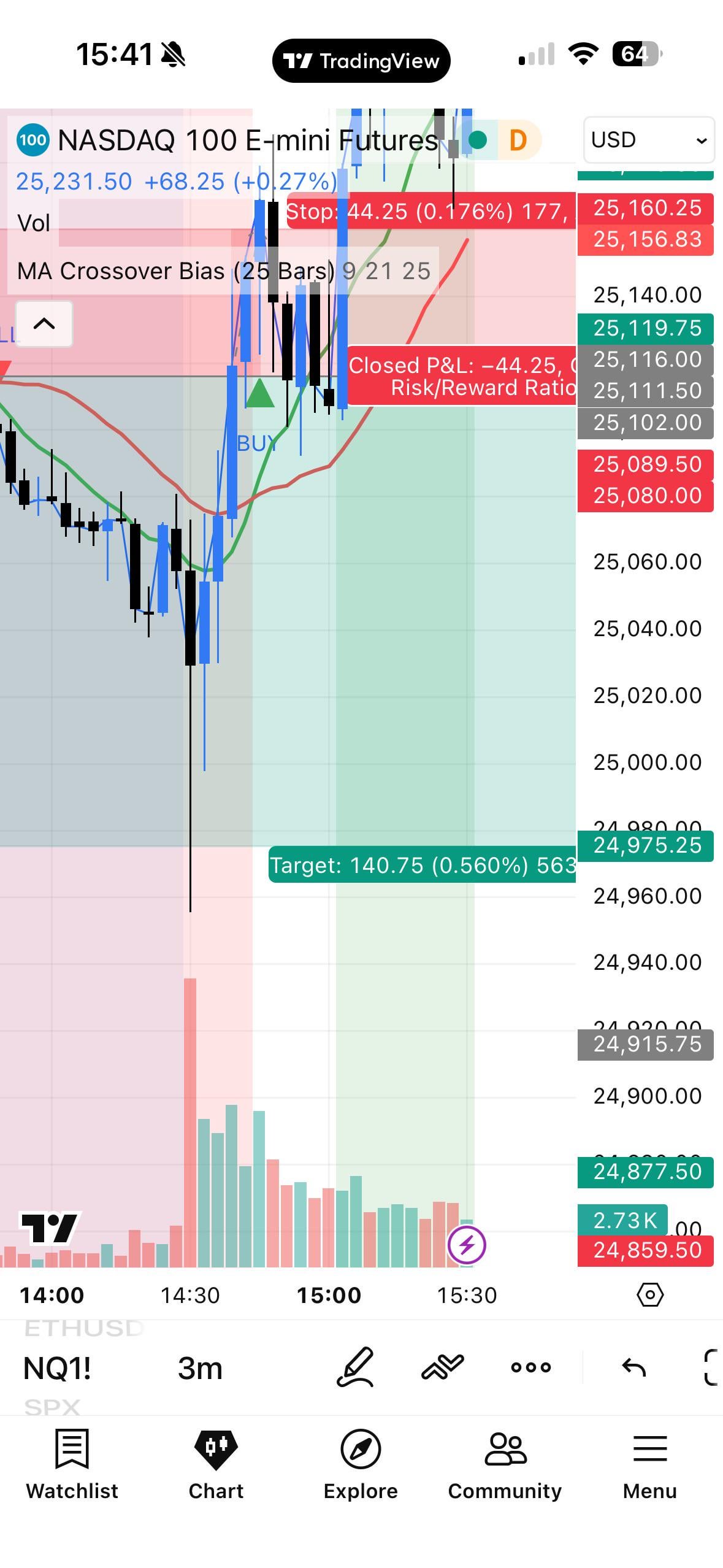723x1568 pixels.
Task: Change the 3m chart interval
Action: point(200,1368)
